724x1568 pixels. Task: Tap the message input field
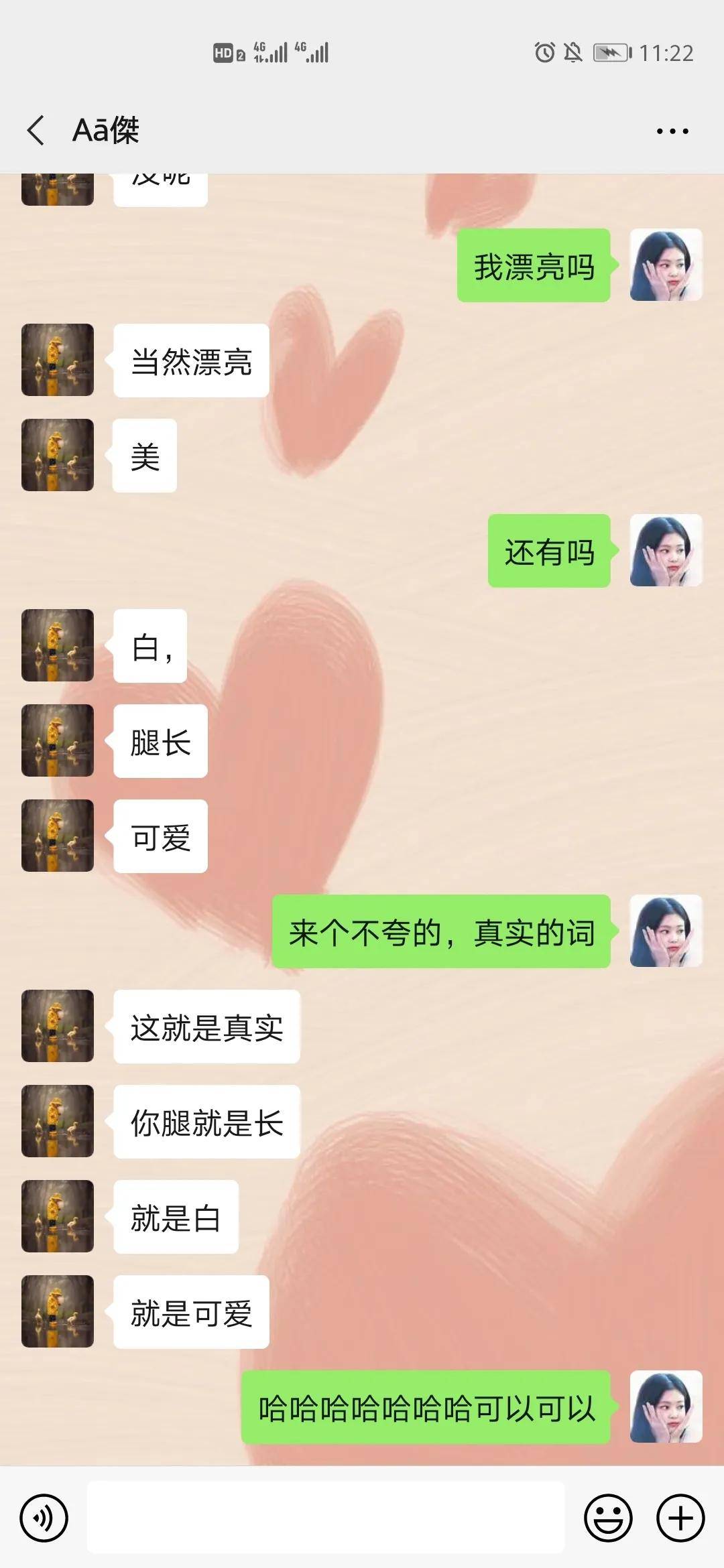click(328, 1517)
